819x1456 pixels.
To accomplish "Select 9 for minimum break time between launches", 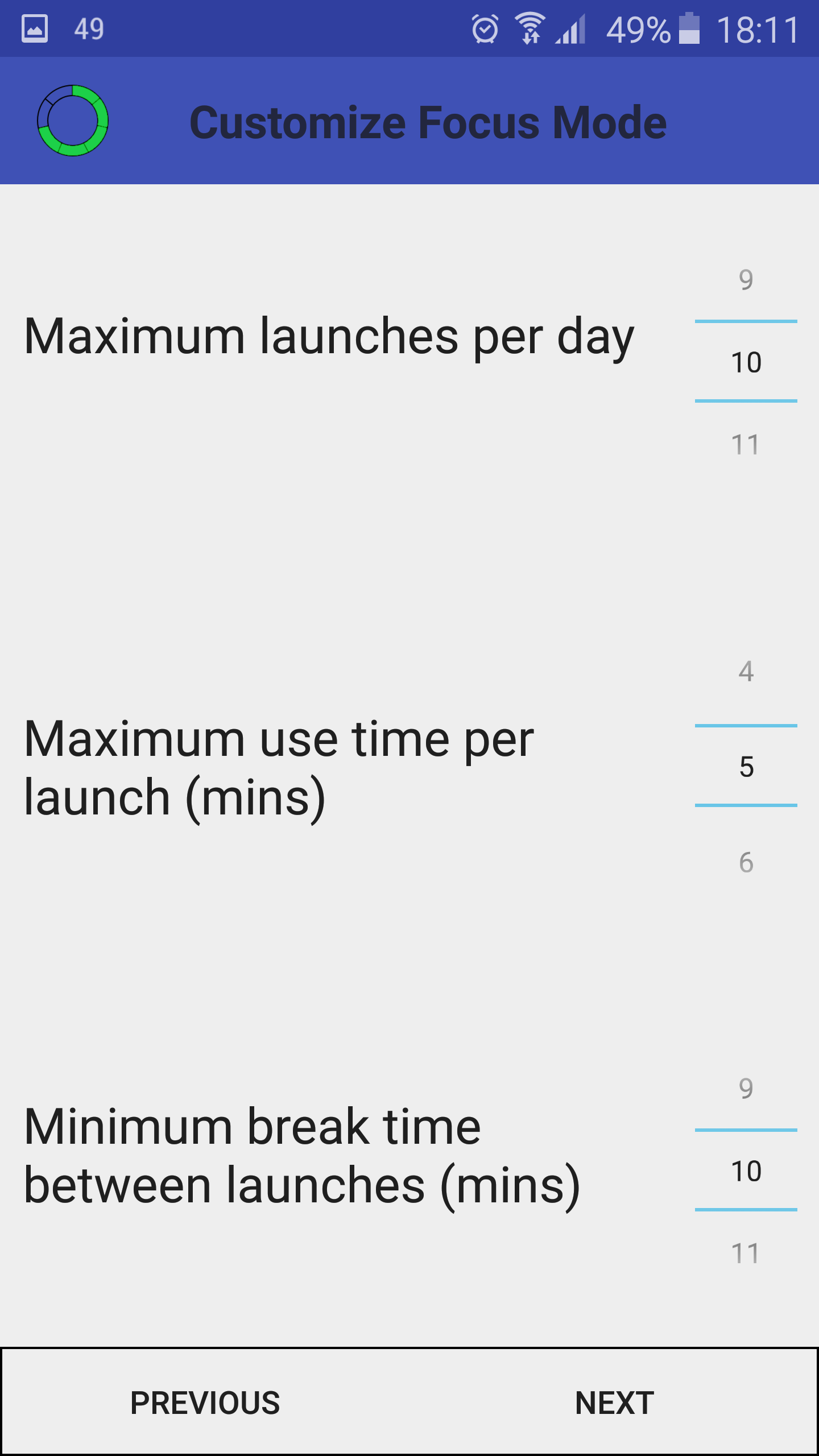I will tap(746, 1089).
